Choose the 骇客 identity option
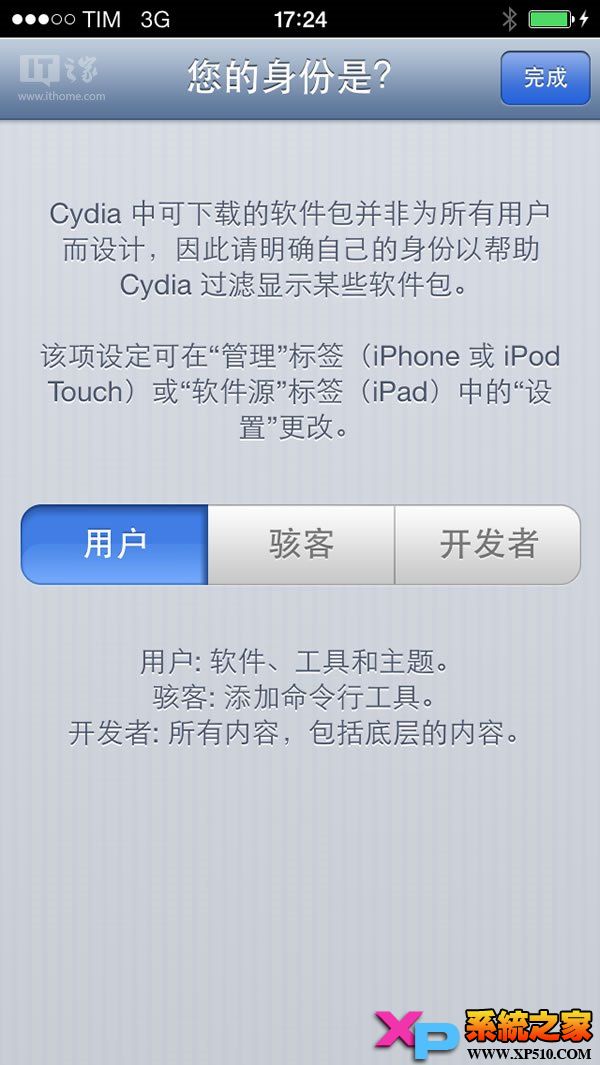 point(301,544)
